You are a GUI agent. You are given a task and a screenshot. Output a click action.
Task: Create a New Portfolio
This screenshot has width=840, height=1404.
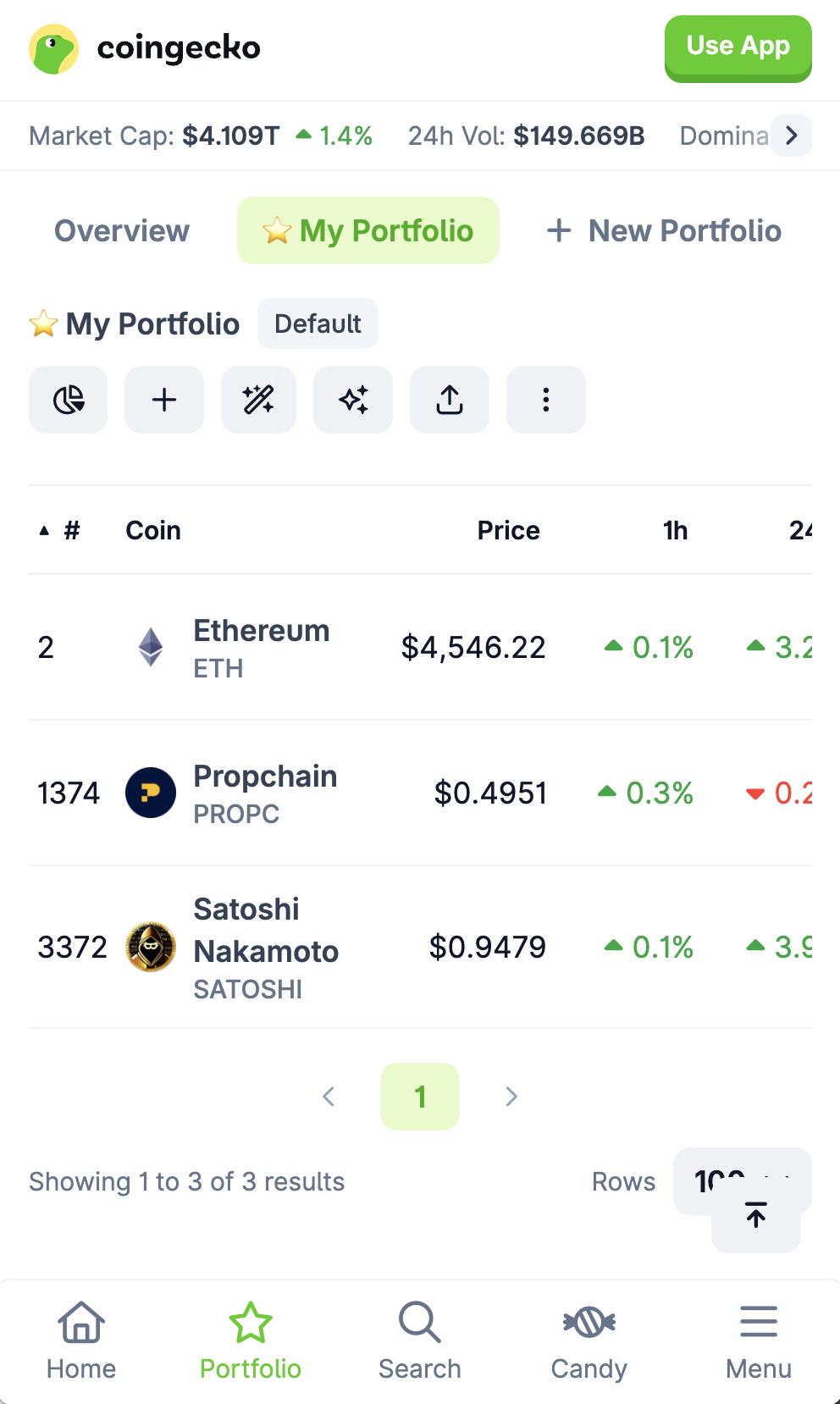pyautogui.click(x=663, y=229)
